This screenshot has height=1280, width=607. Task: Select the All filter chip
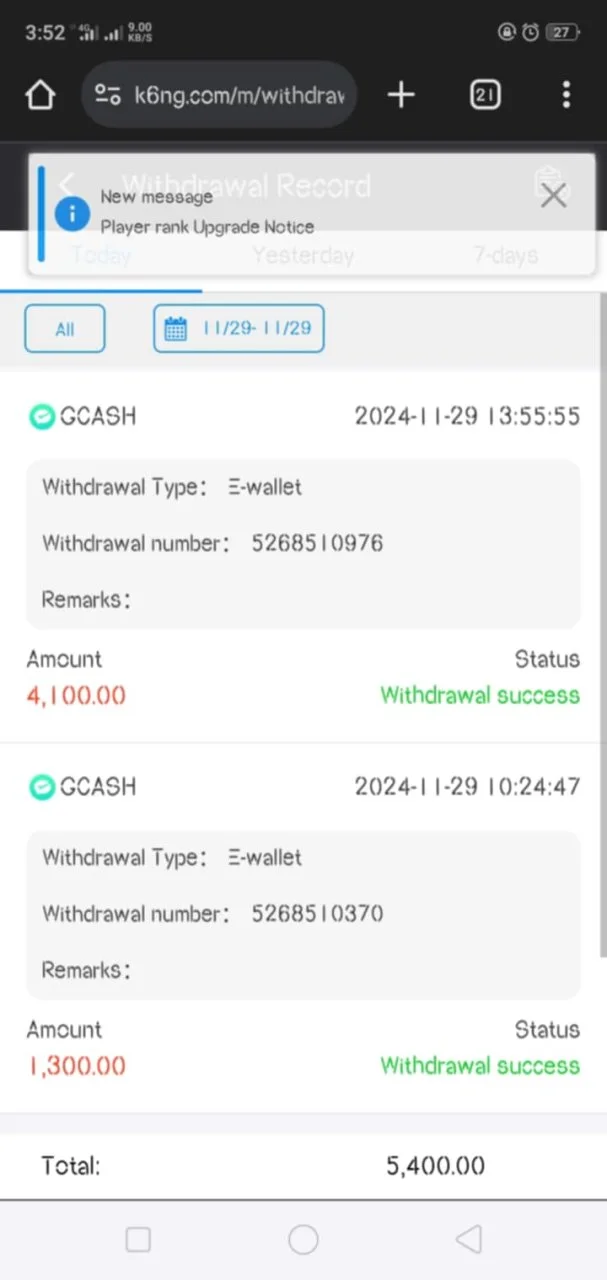[65, 329]
